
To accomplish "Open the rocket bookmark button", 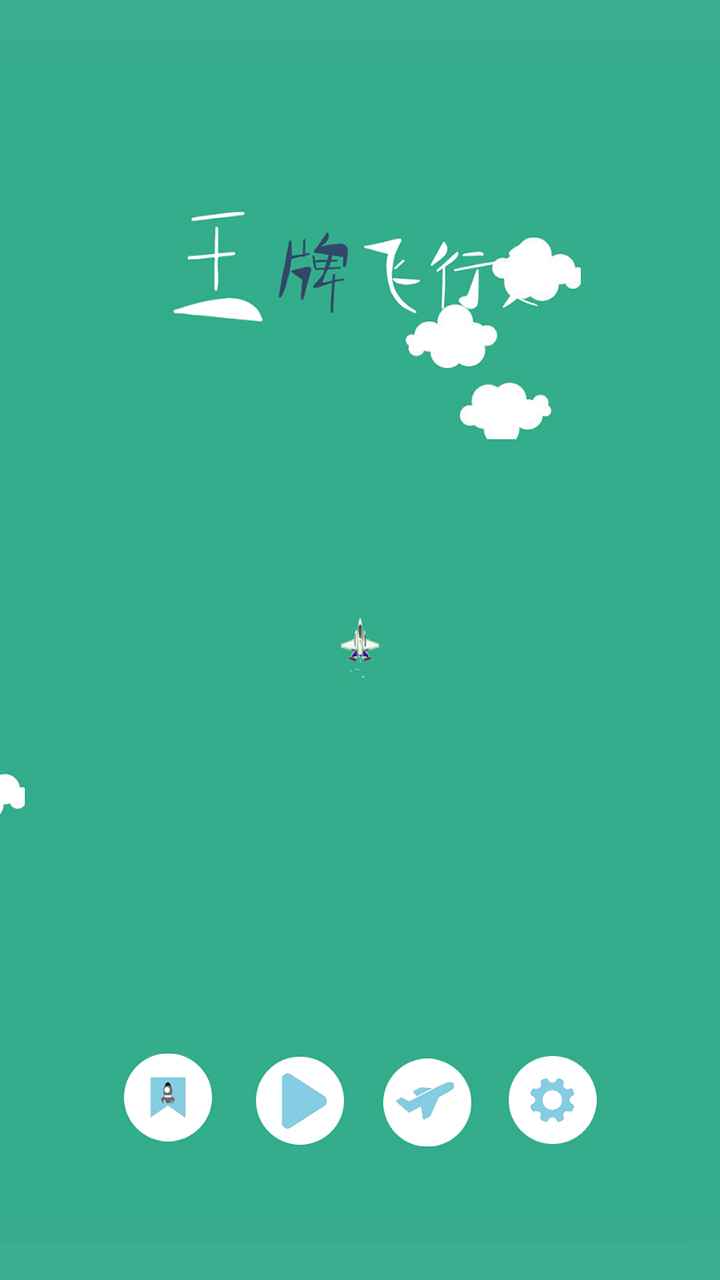I will 168,1098.
